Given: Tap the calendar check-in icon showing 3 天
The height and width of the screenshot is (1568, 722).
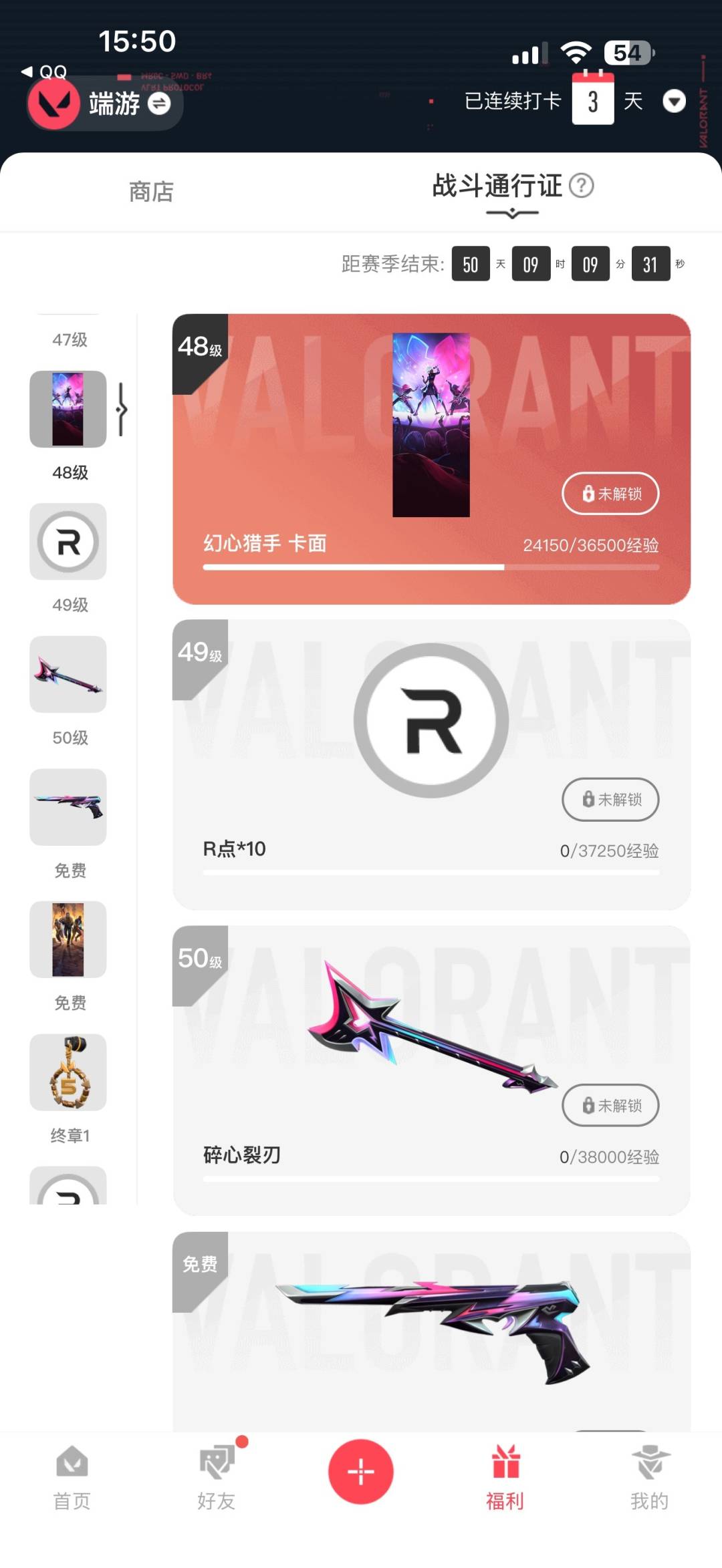Looking at the screenshot, I should [x=594, y=101].
